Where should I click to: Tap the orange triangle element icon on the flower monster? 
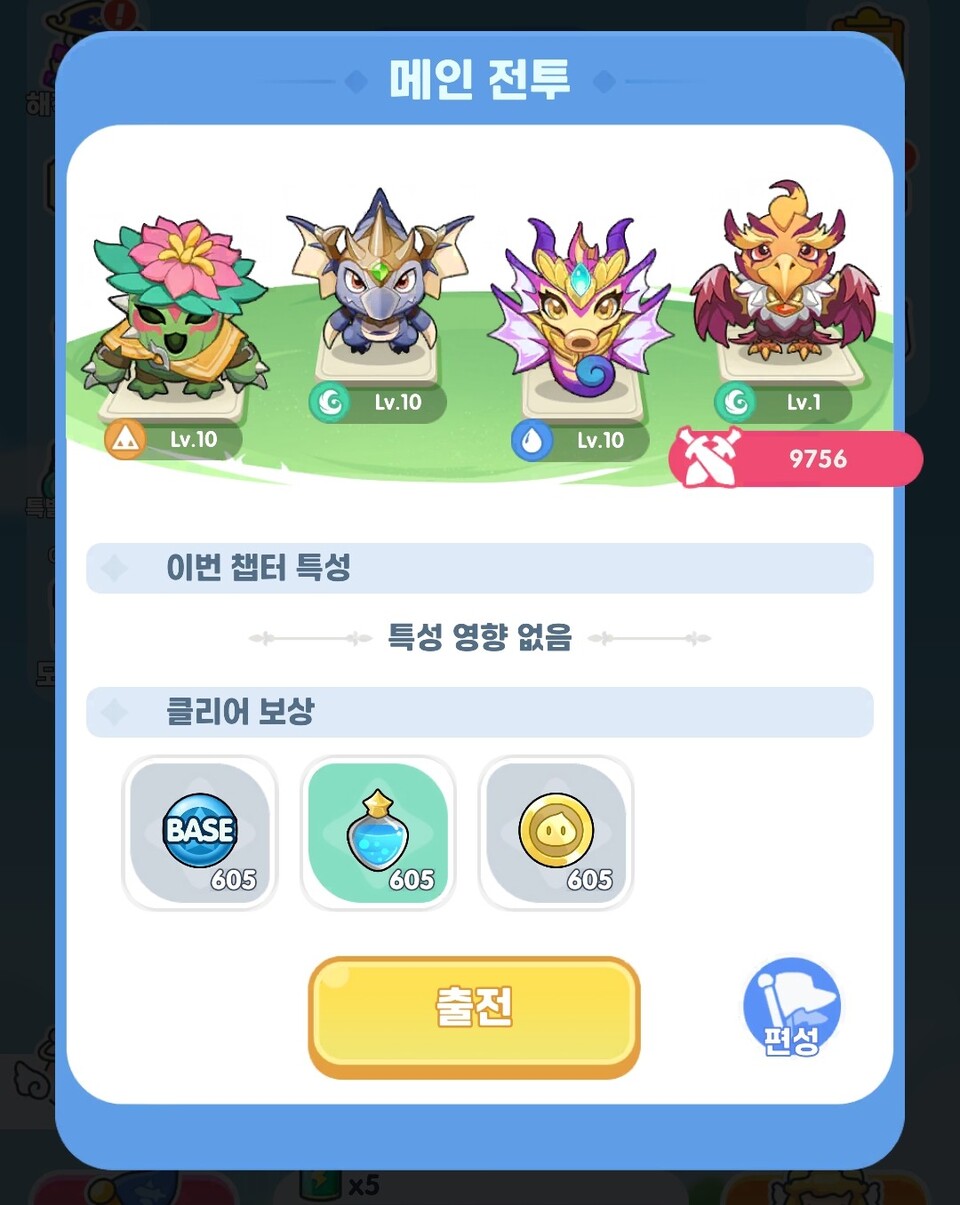(125, 439)
